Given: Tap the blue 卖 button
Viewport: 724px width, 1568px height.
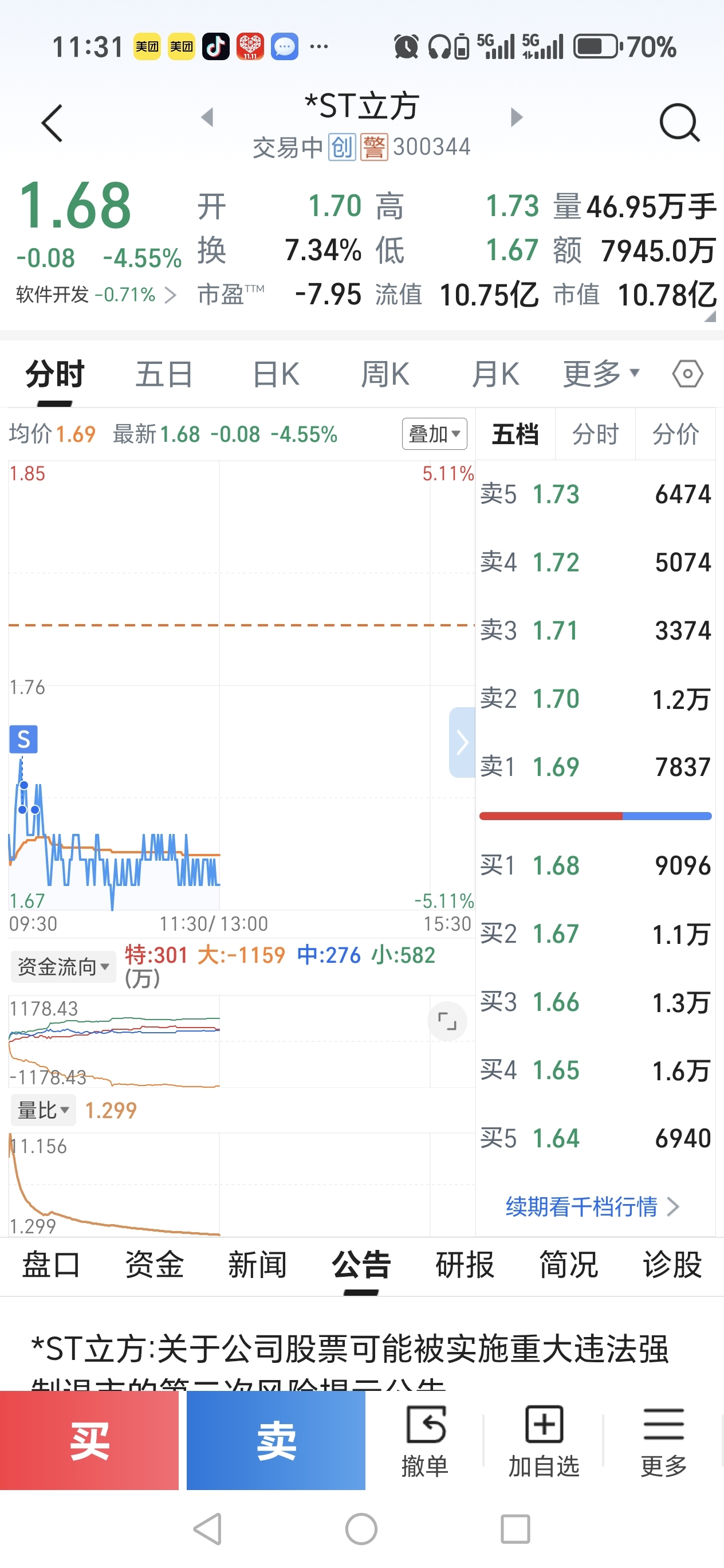Looking at the screenshot, I should pos(276,1440).
